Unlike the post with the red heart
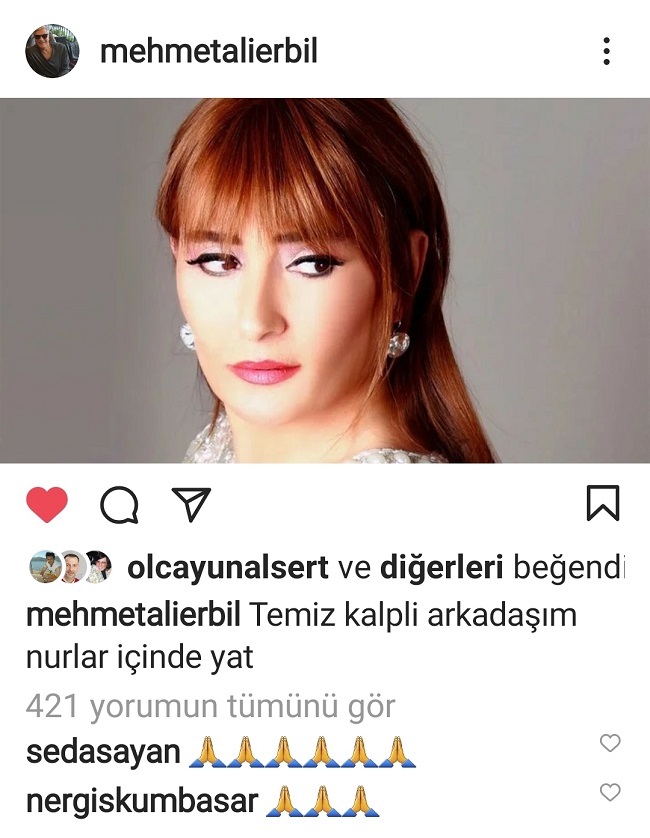Screen dimensions: 650x838 pos(46,505)
